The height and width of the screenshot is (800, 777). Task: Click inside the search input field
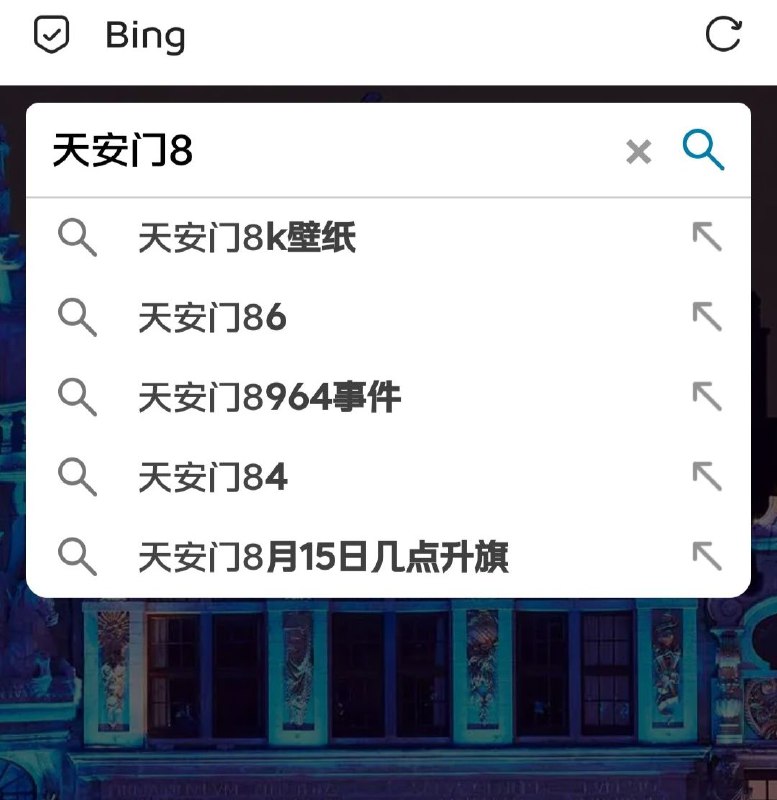tap(300, 152)
